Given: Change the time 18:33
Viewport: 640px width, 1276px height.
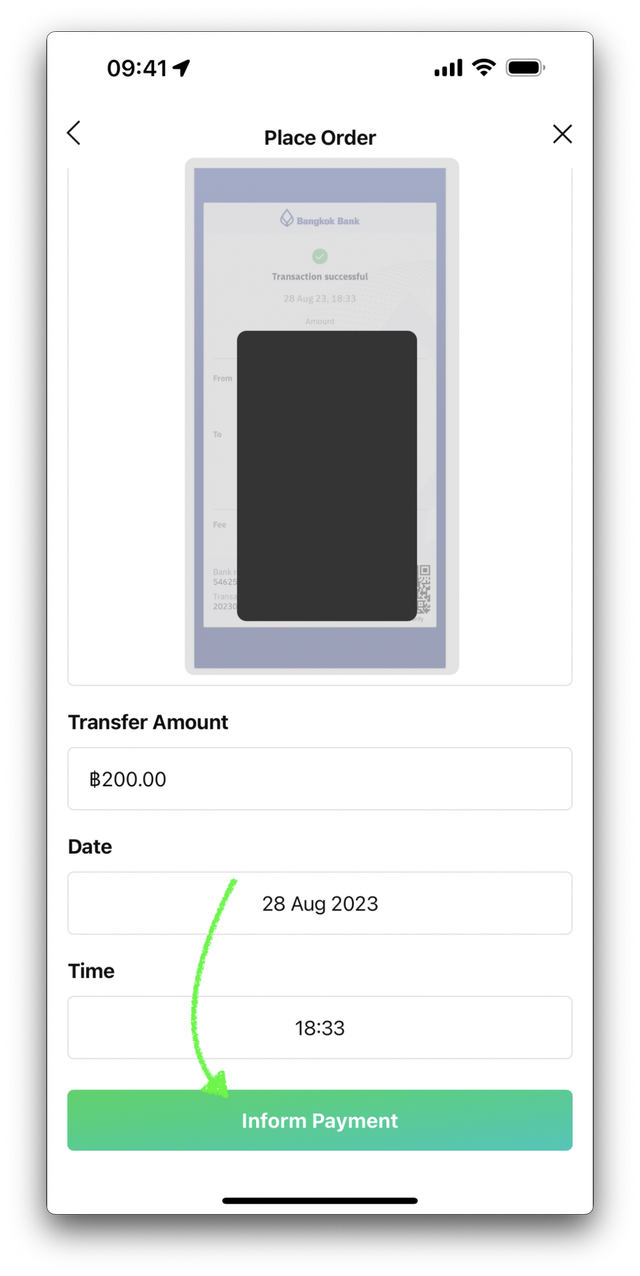Looking at the screenshot, I should click(320, 1028).
